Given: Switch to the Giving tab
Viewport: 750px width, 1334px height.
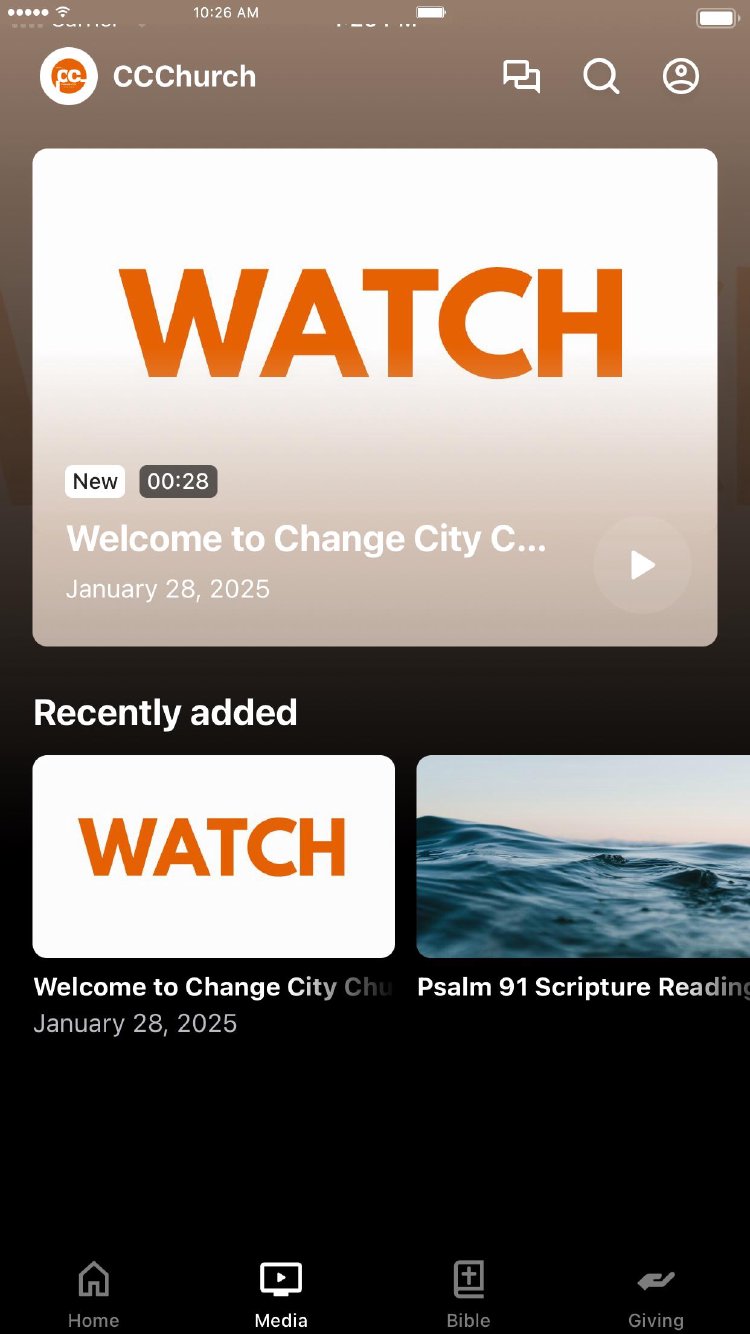Looking at the screenshot, I should [656, 1293].
